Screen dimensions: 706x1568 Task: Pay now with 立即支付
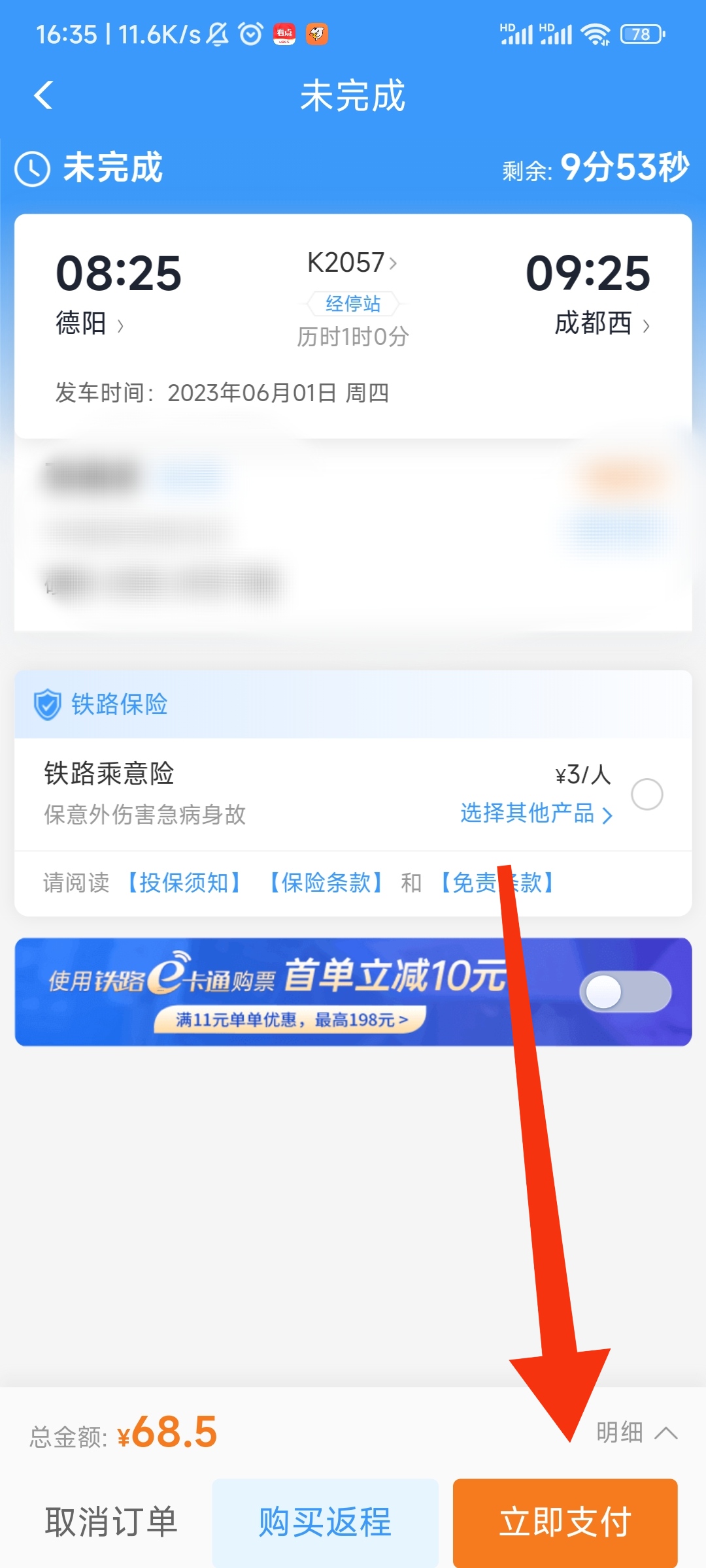pos(565,1522)
